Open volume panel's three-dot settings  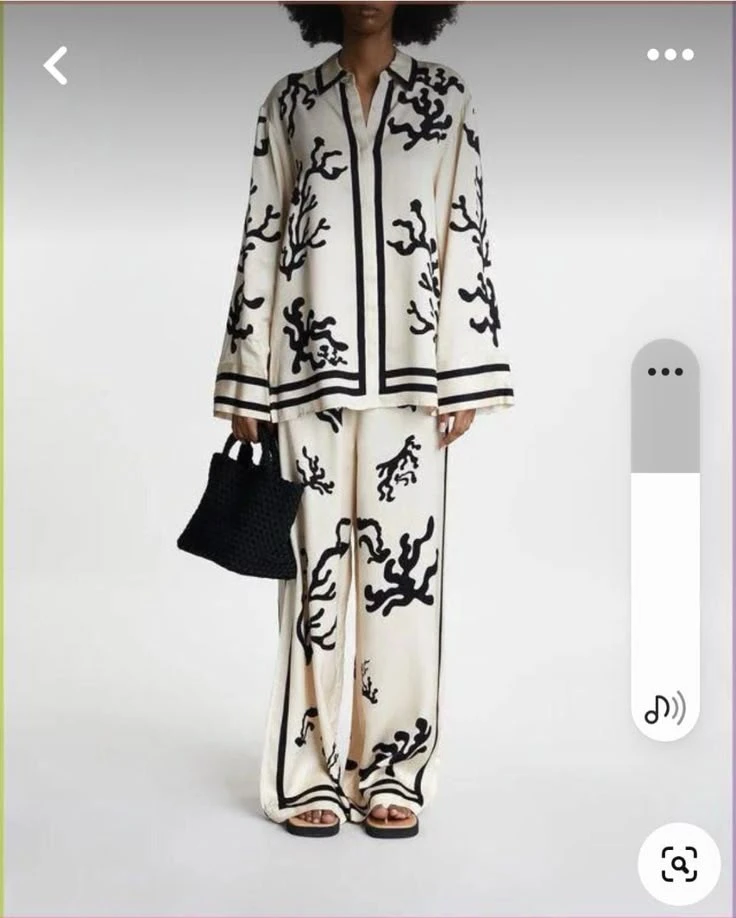point(665,372)
